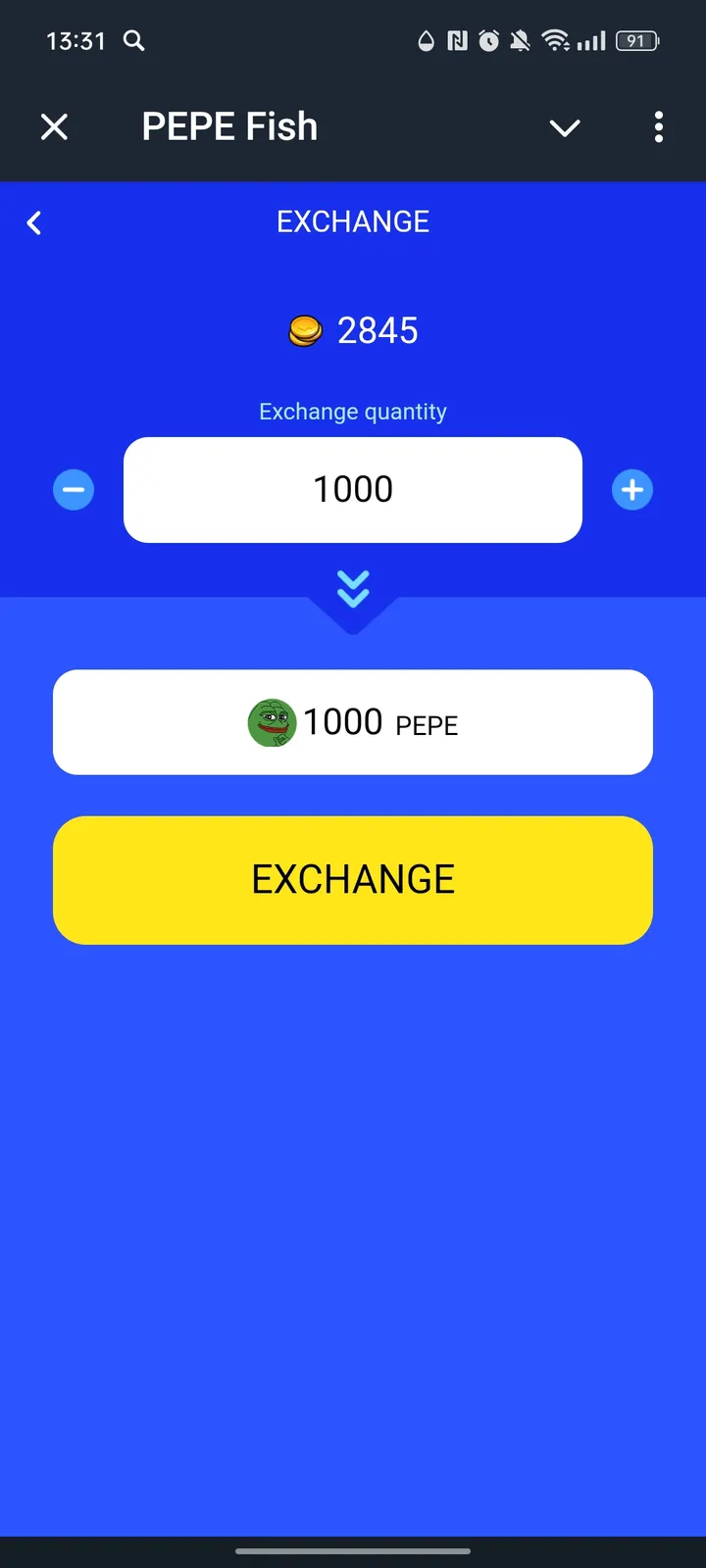Viewport: 706px width, 1568px height.
Task: Click the gold coin balance icon
Action: click(305, 330)
